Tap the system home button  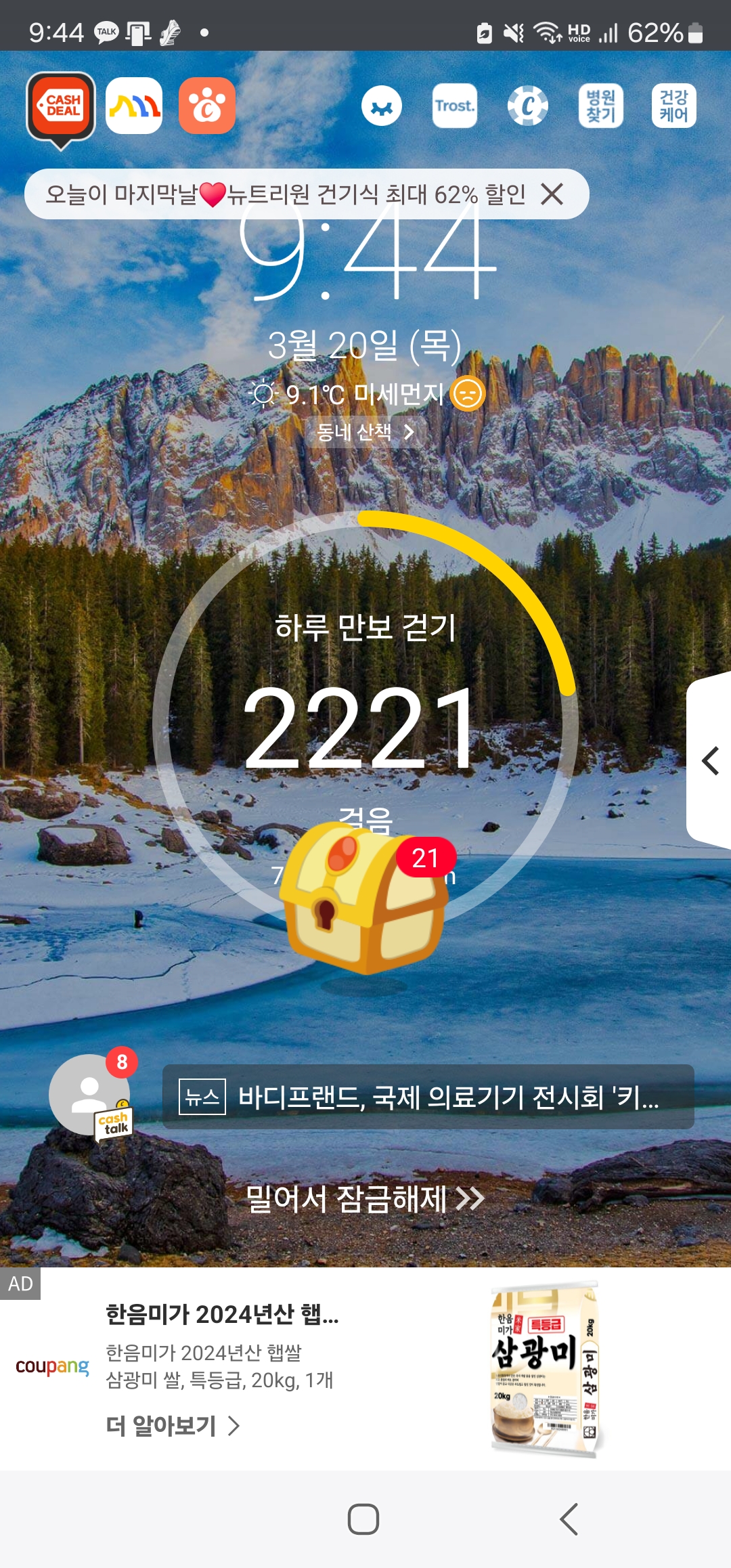pyautogui.click(x=363, y=1519)
